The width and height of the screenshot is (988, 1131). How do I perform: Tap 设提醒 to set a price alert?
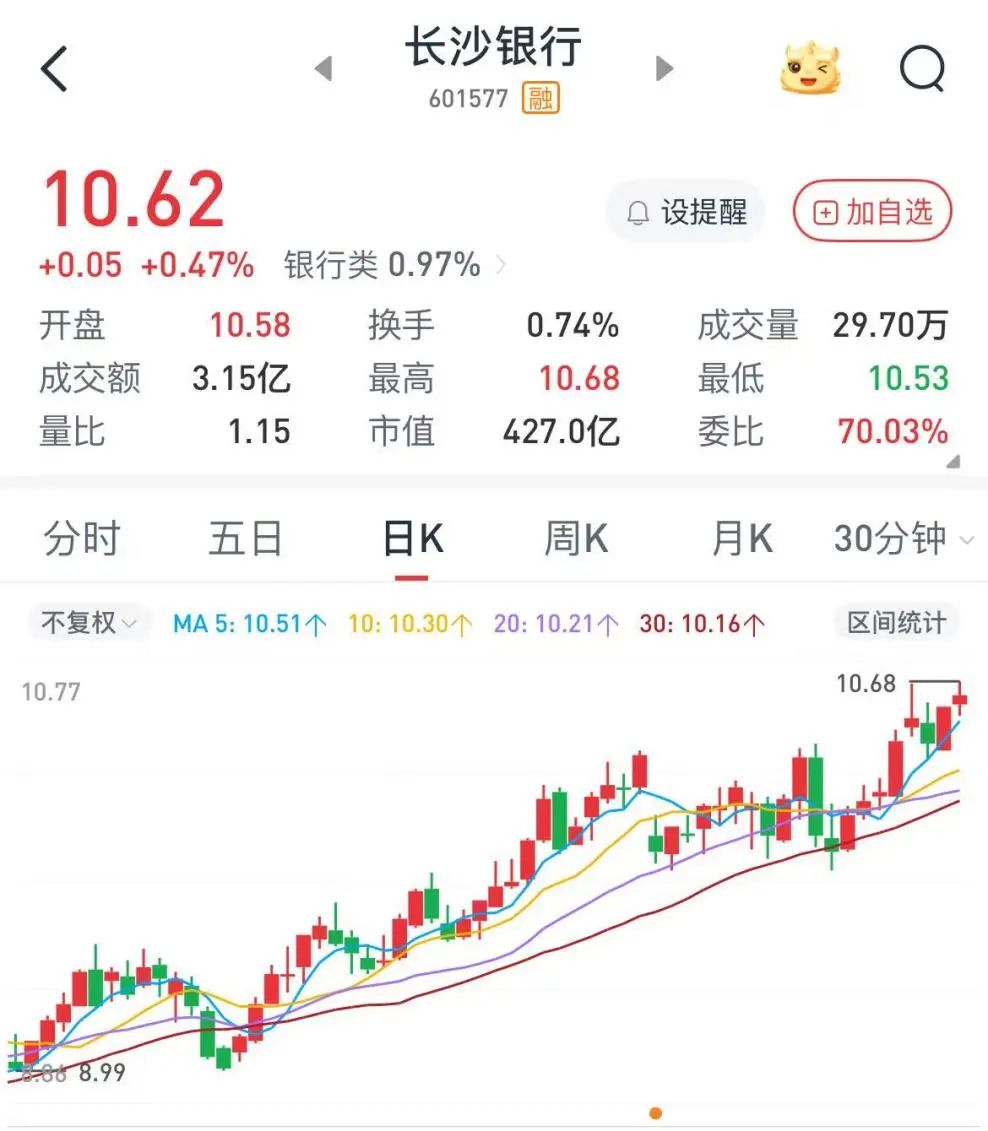686,212
